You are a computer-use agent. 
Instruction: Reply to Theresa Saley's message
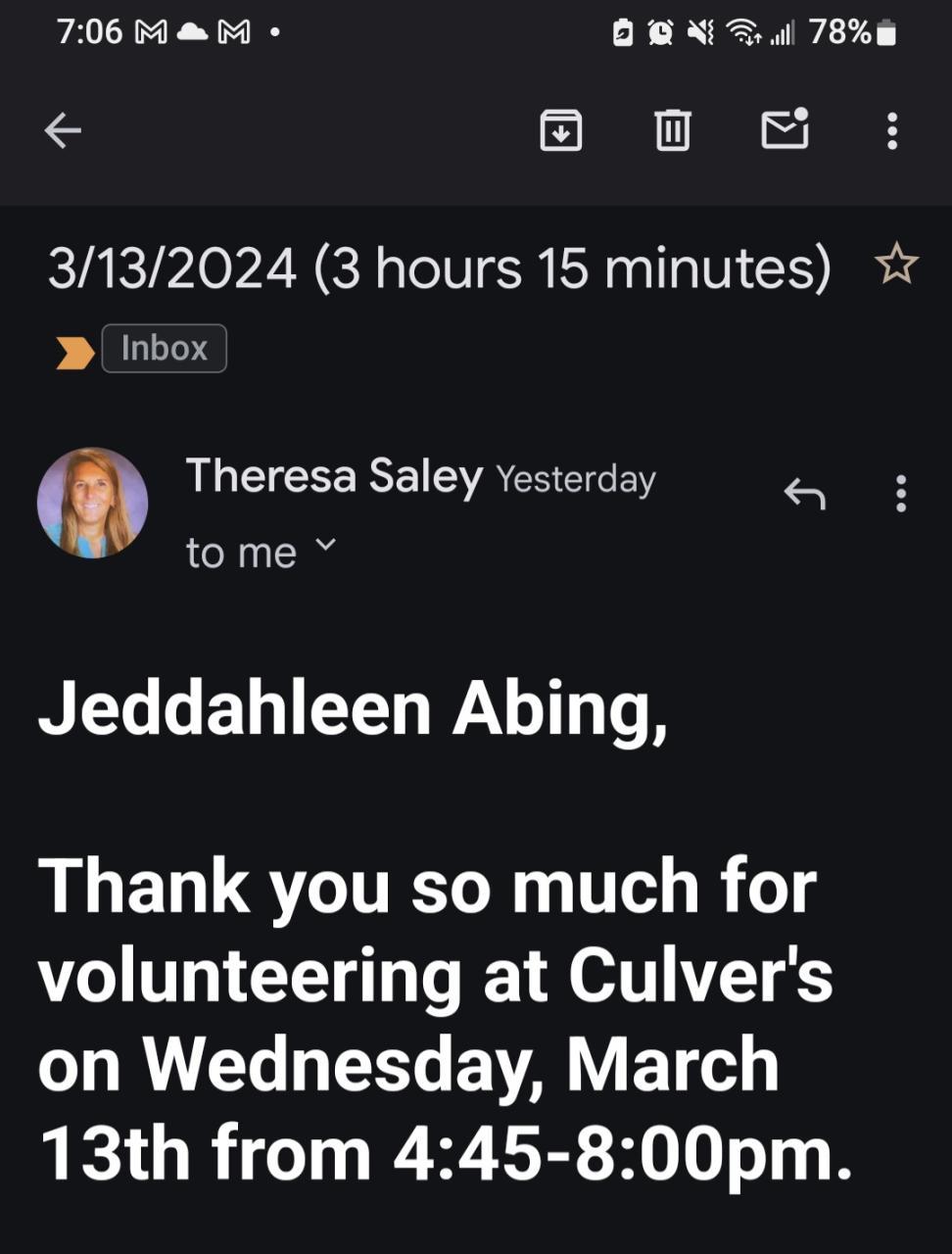click(x=804, y=494)
